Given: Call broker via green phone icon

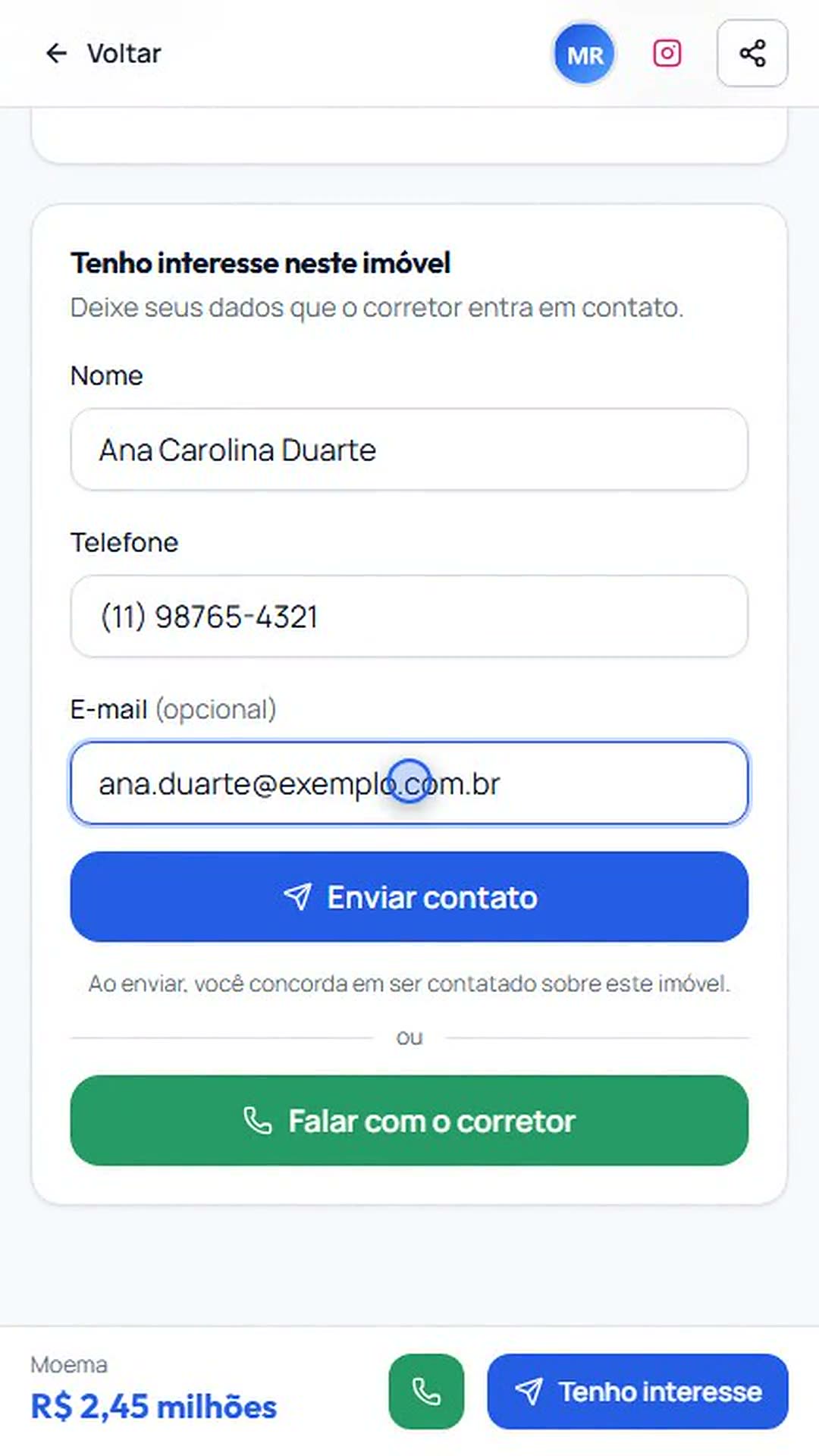Looking at the screenshot, I should tap(426, 1392).
